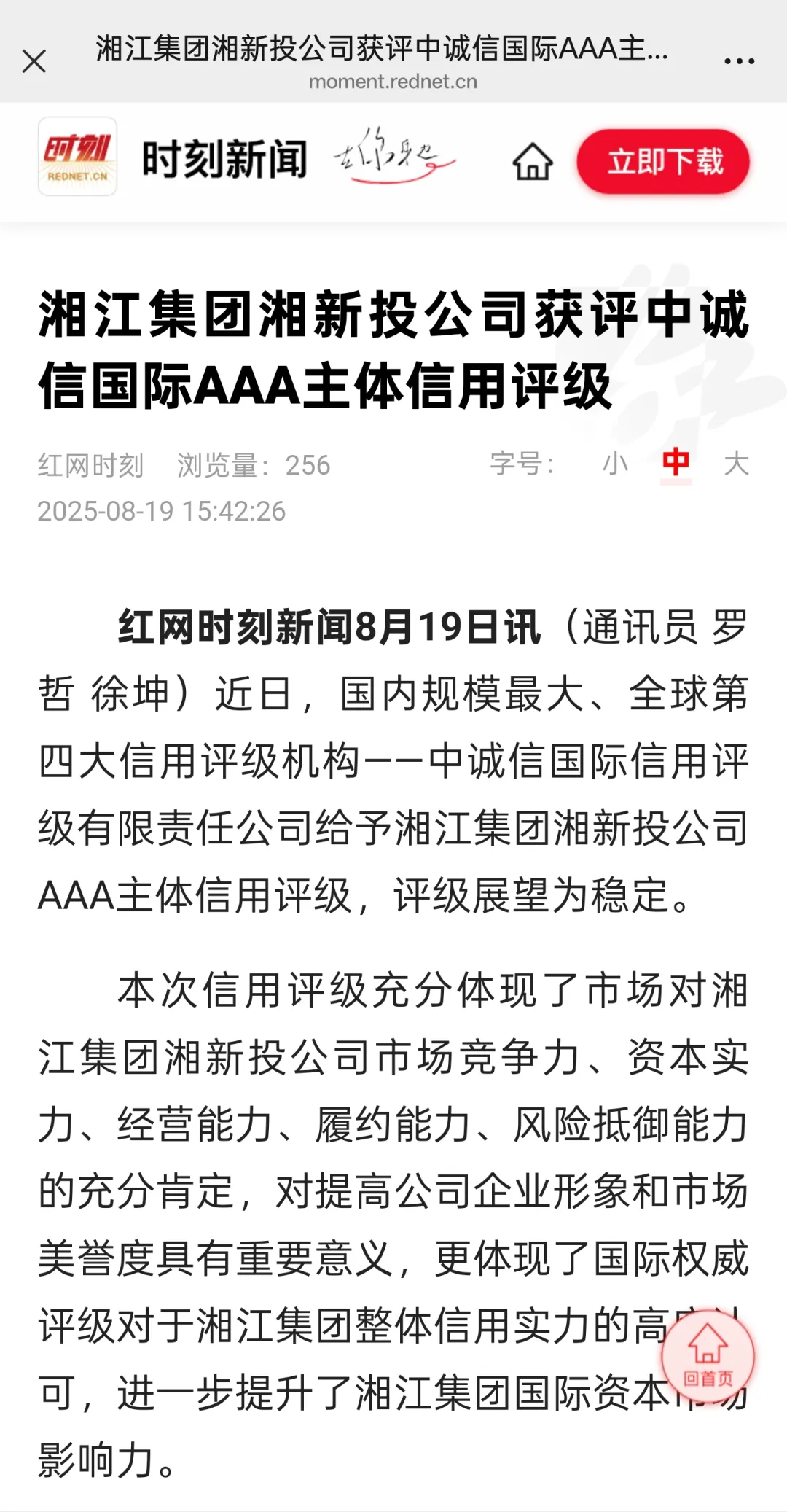Tap the red 立即下载 download button
The image size is (787, 1512).
[663, 162]
